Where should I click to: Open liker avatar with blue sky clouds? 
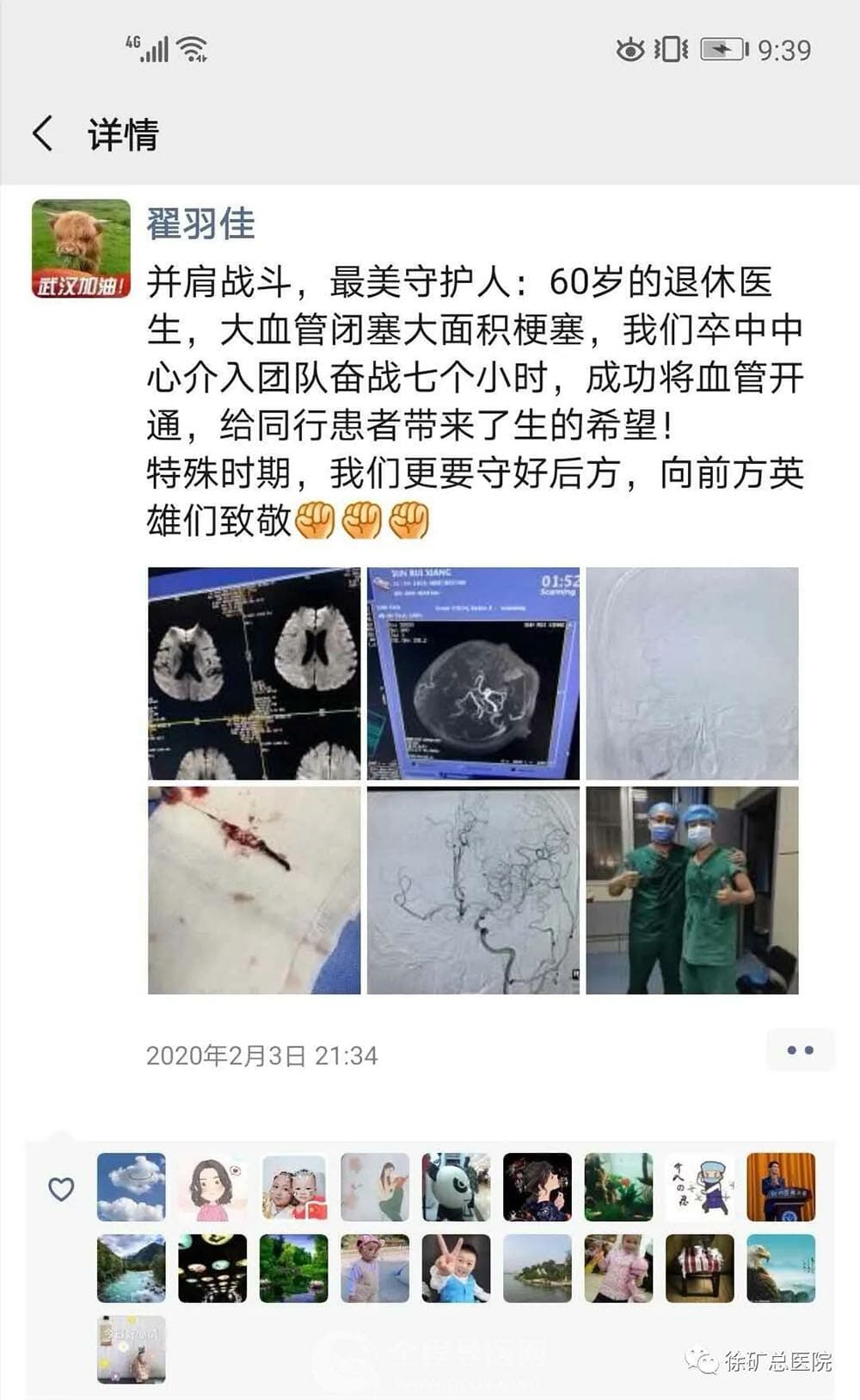[131, 1187]
